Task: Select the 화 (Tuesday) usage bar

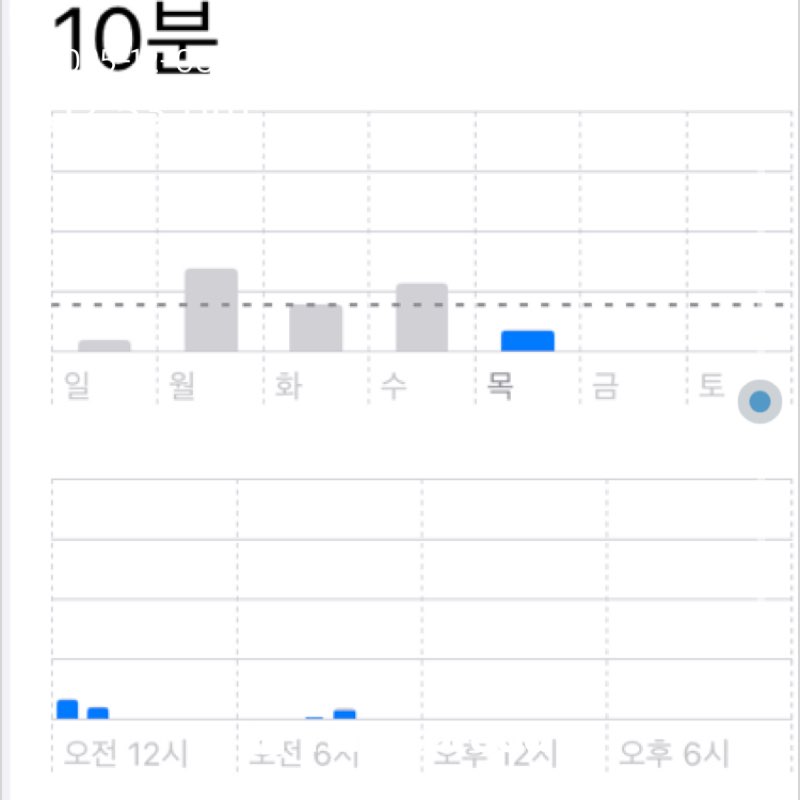Action: click(x=316, y=329)
